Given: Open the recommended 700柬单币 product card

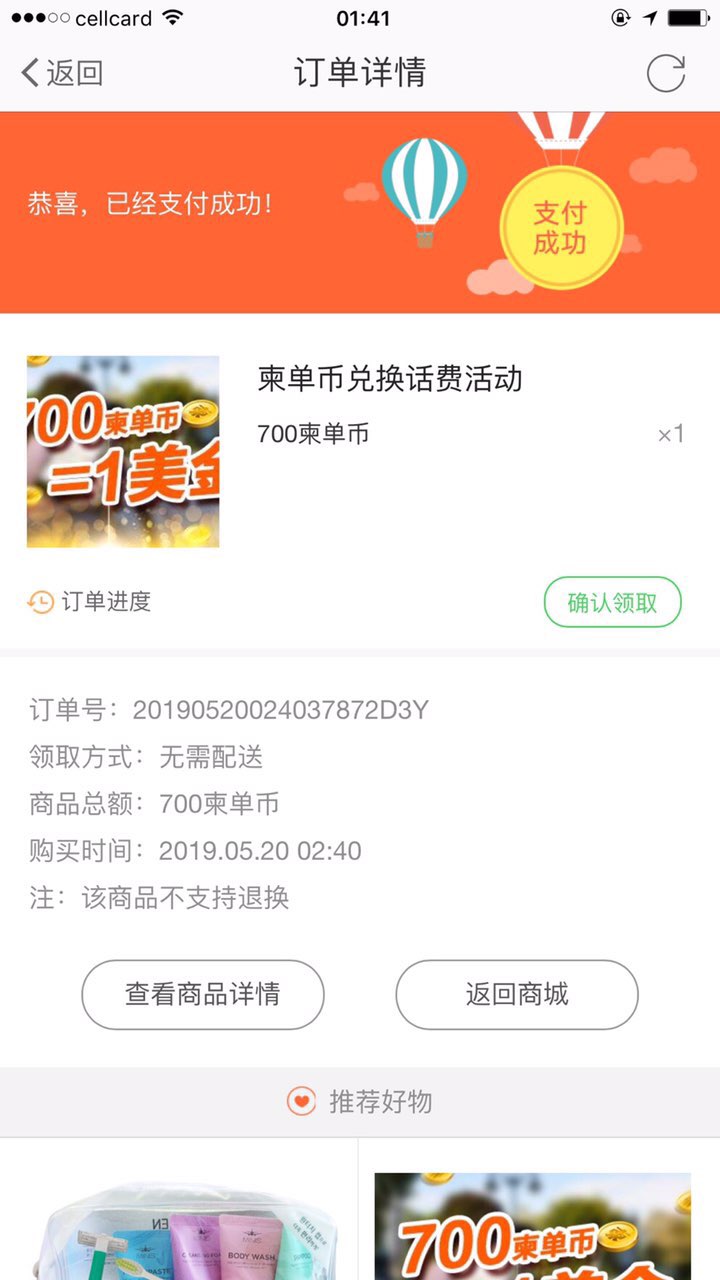Looking at the screenshot, I should pos(532,1225).
